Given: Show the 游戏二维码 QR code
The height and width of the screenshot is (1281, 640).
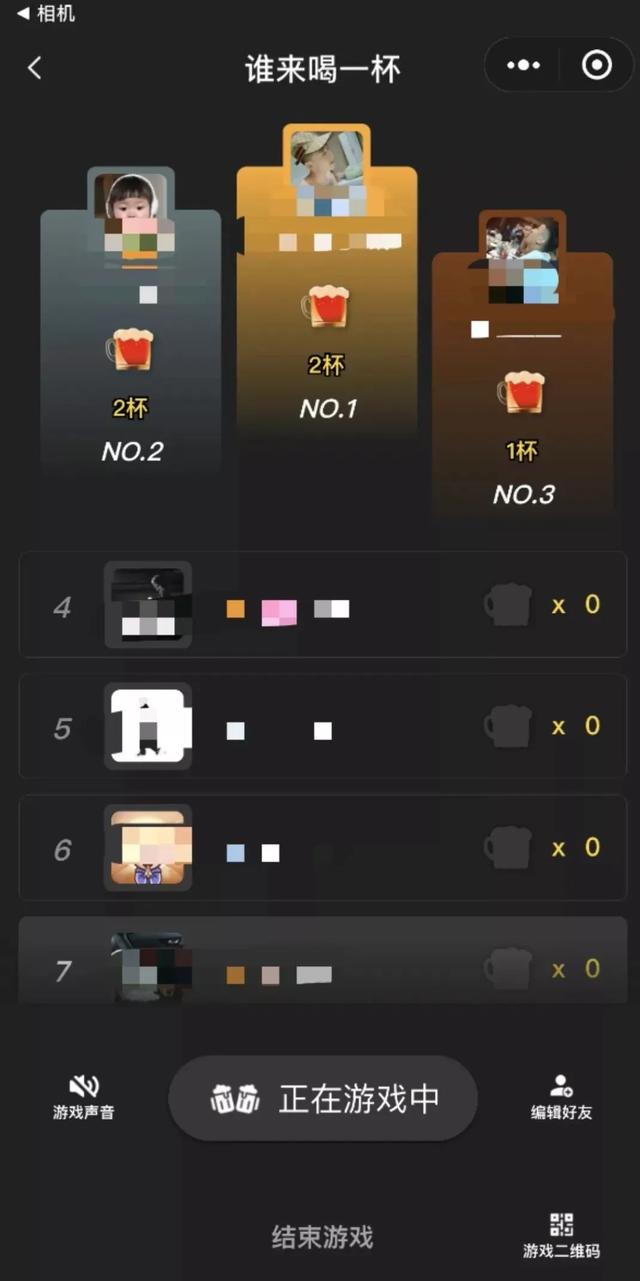Looking at the screenshot, I should point(561,1235).
